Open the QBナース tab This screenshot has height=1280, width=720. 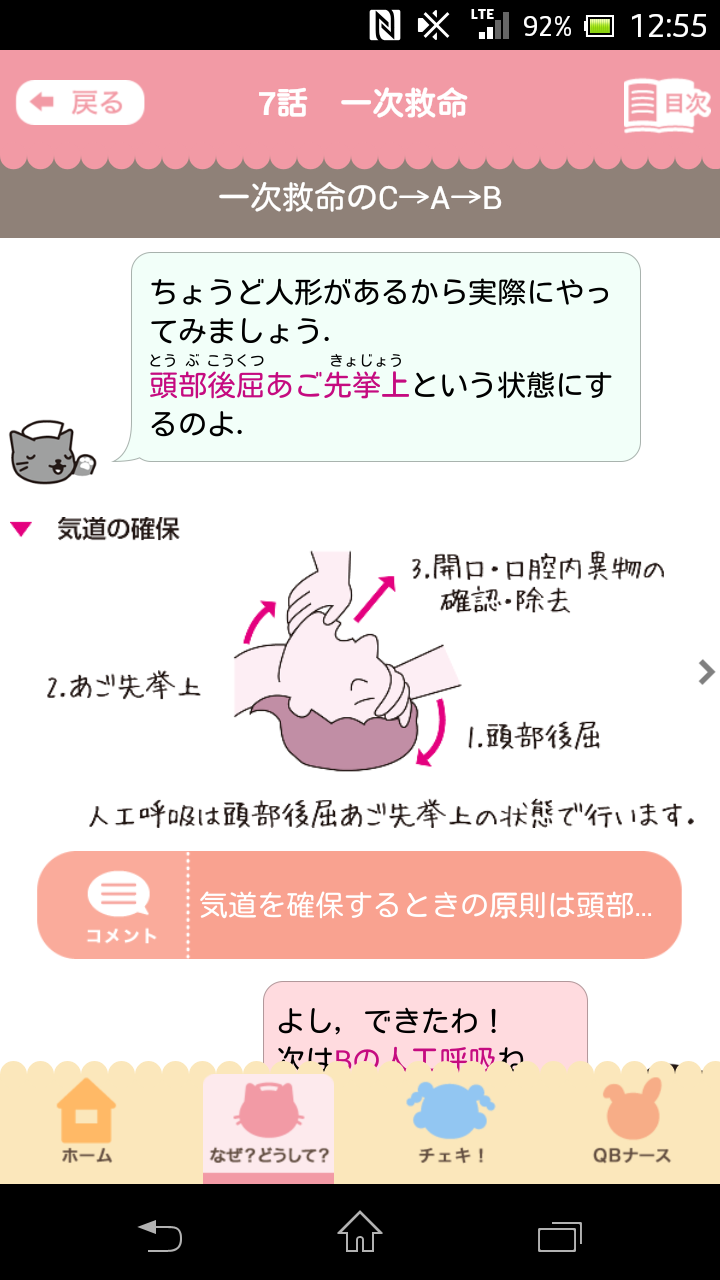point(632,1123)
